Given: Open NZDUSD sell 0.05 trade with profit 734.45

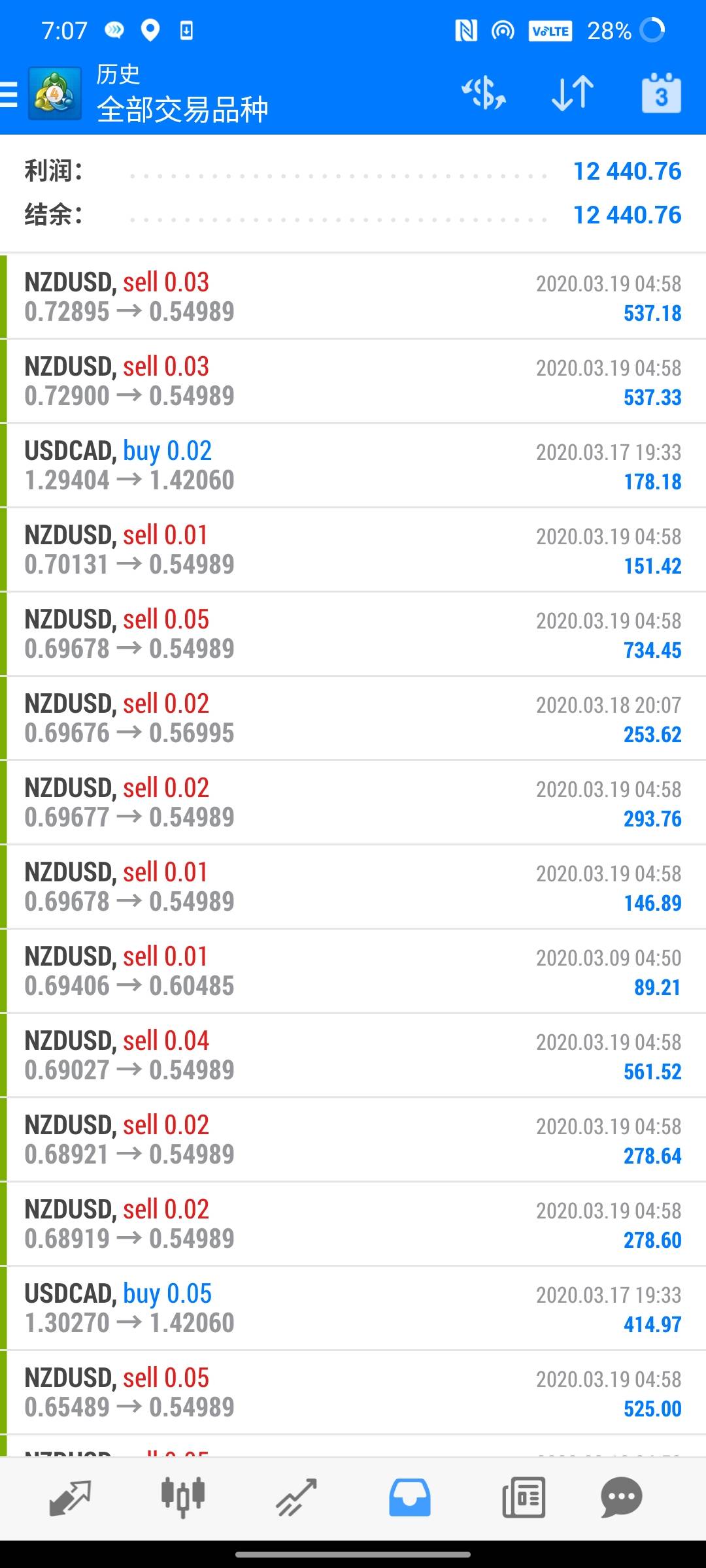Looking at the screenshot, I should coord(353,634).
